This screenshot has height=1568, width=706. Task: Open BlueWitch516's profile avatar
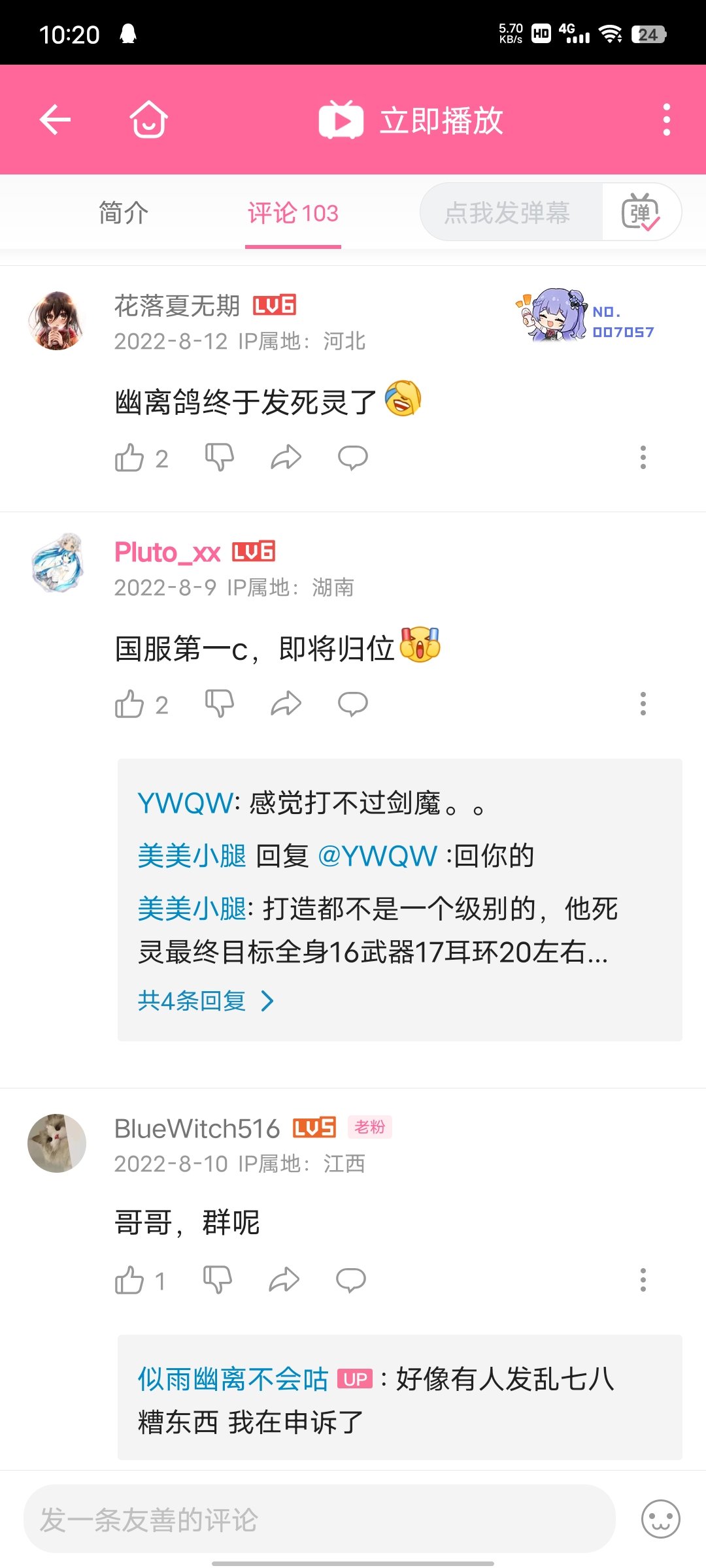(x=57, y=1143)
